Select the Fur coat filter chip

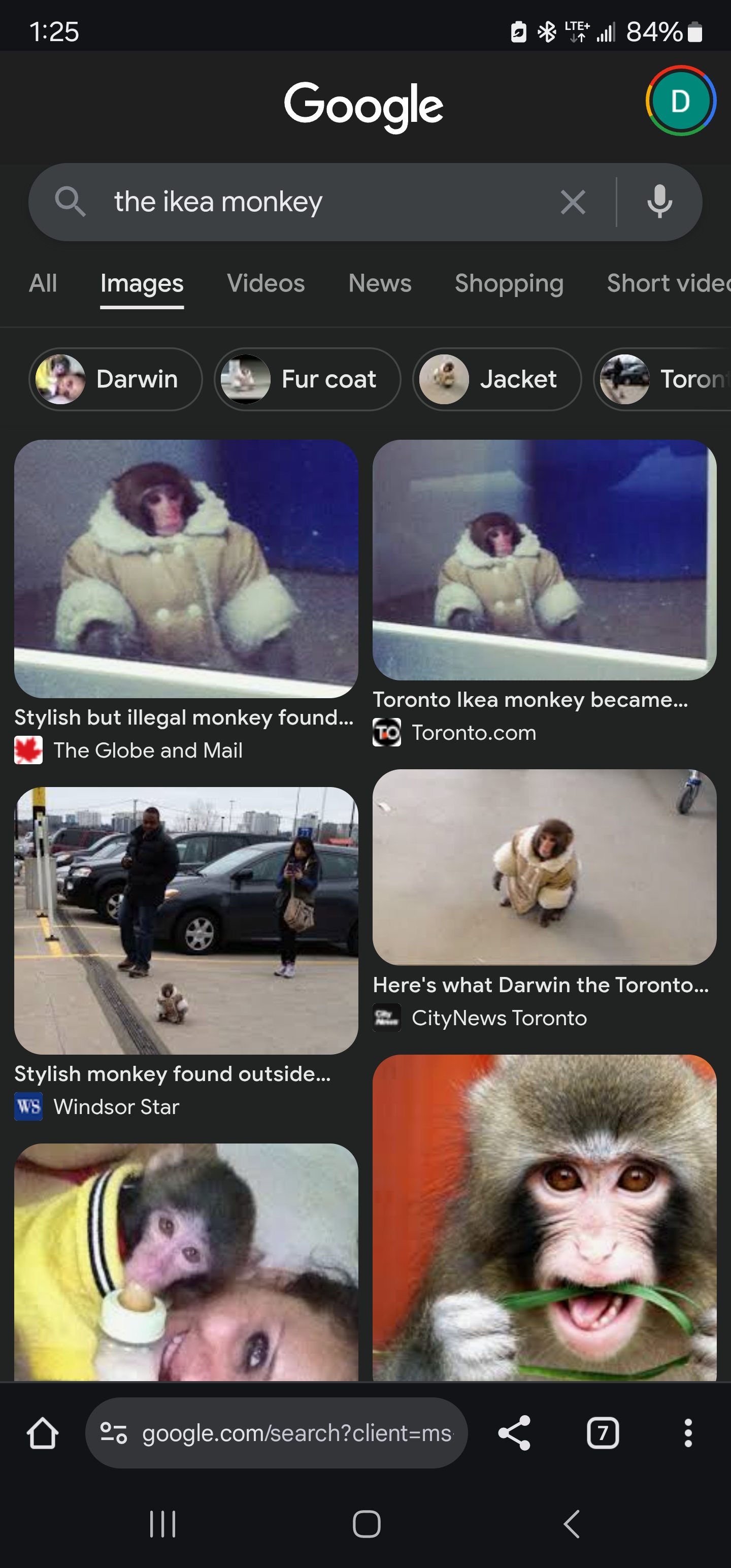tap(307, 379)
